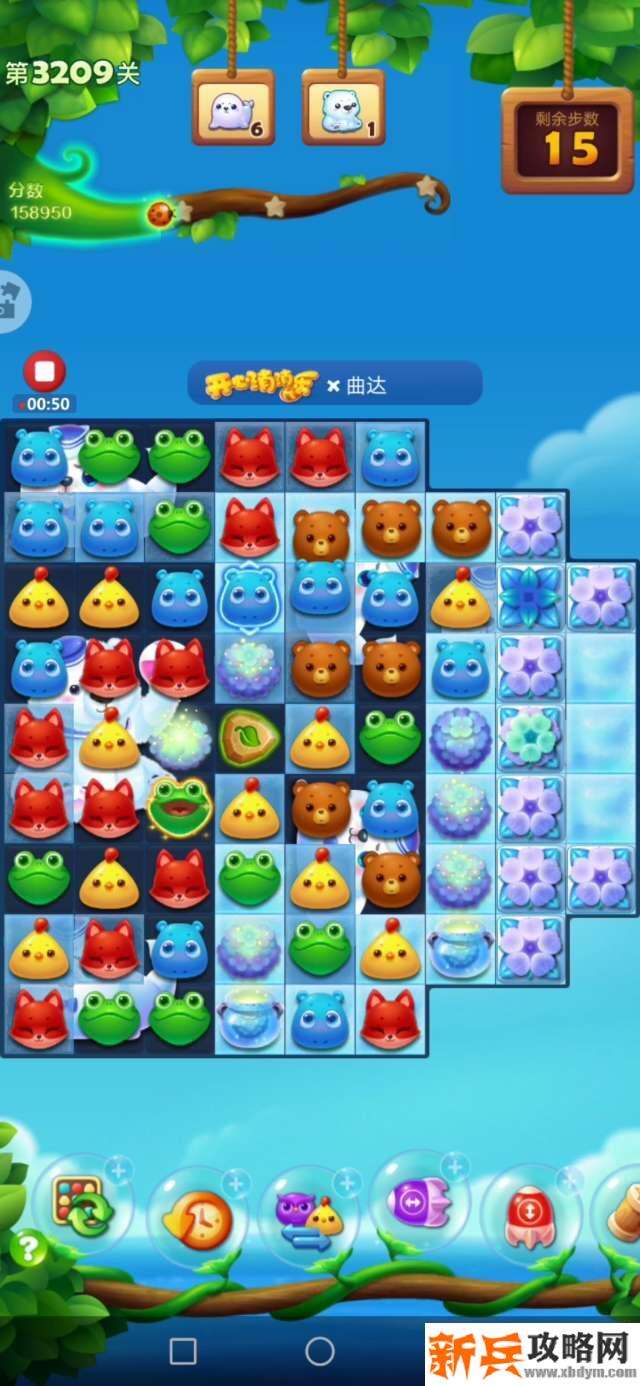Activate the clock step-back booster
Viewport: 640px width, 1386px height.
[x=196, y=1216]
